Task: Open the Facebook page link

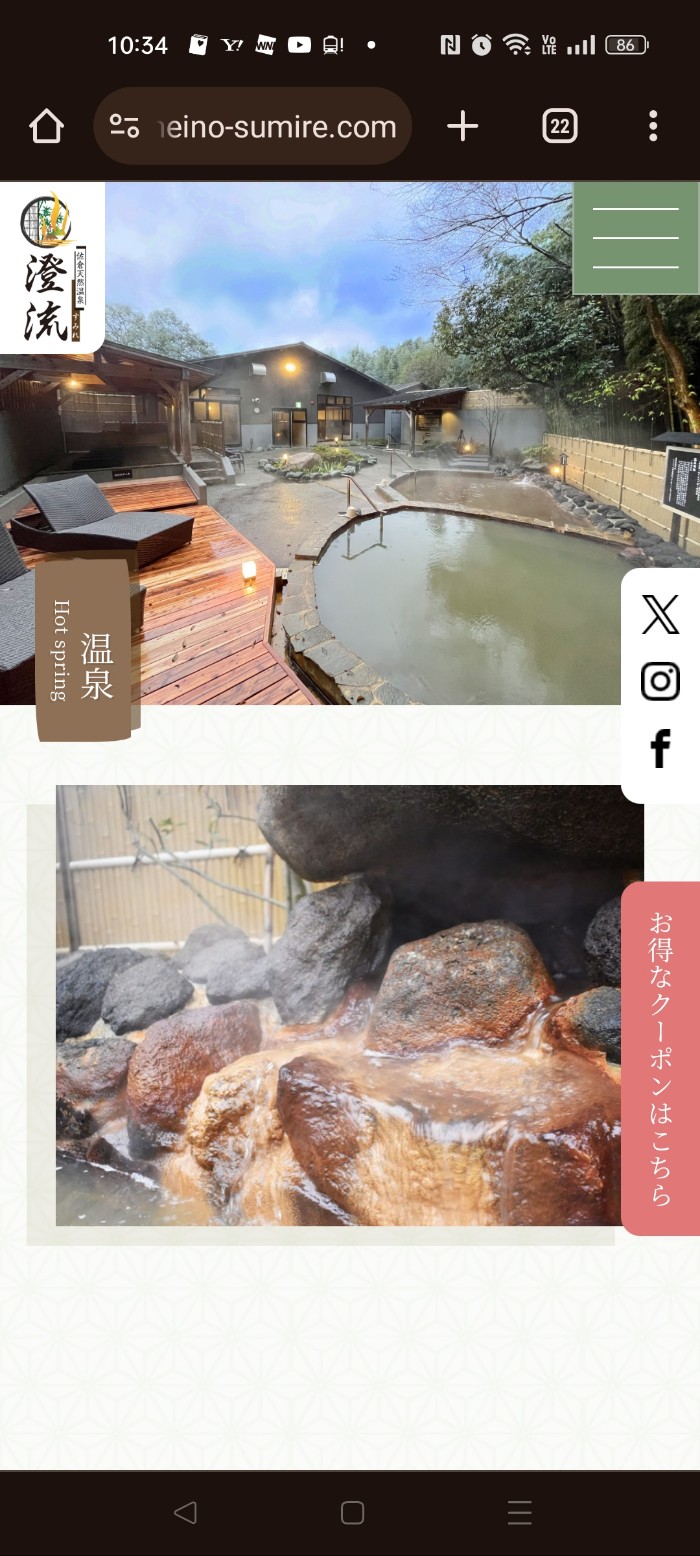Action: 660,748
